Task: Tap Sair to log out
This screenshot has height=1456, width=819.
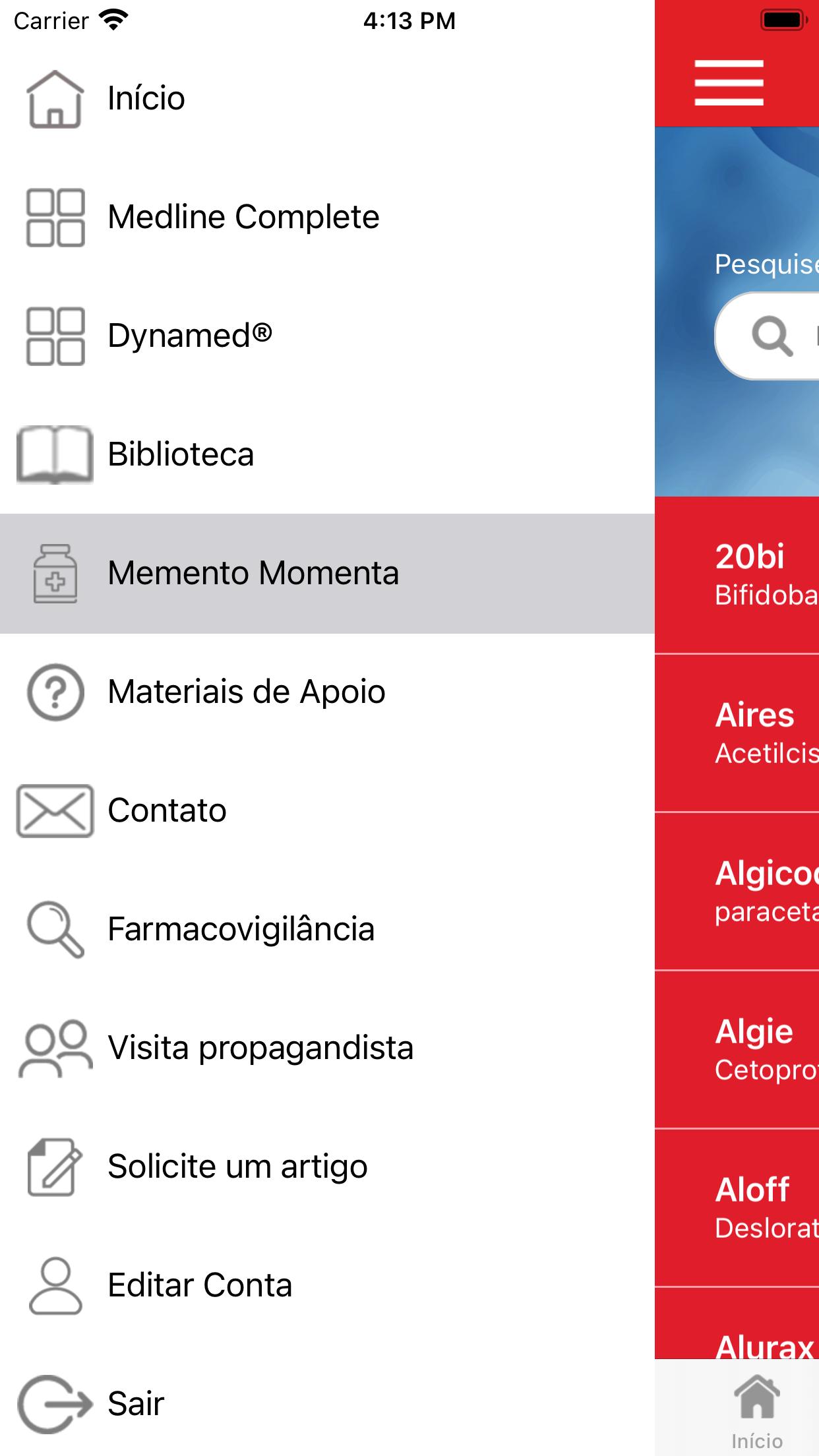Action: click(x=327, y=1404)
